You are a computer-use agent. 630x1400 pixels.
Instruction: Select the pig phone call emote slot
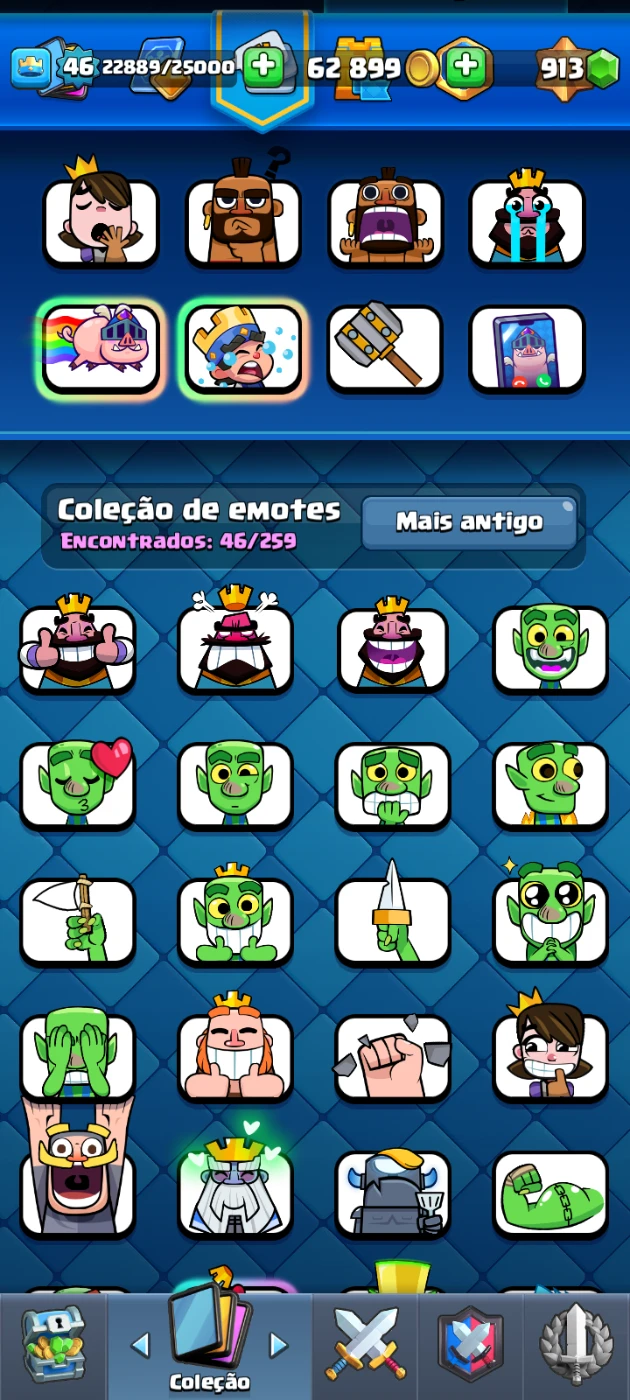point(527,348)
